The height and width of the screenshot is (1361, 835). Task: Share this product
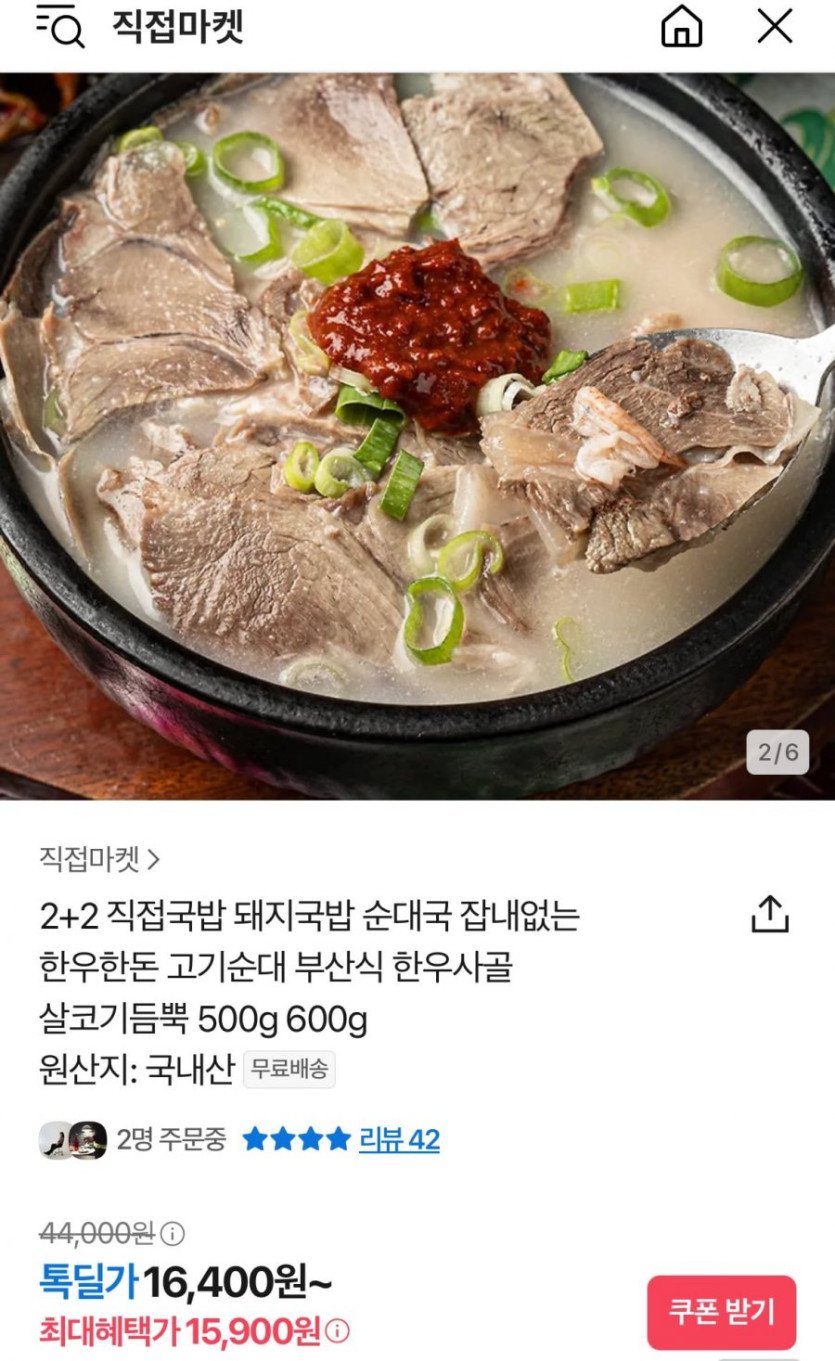[x=770, y=914]
